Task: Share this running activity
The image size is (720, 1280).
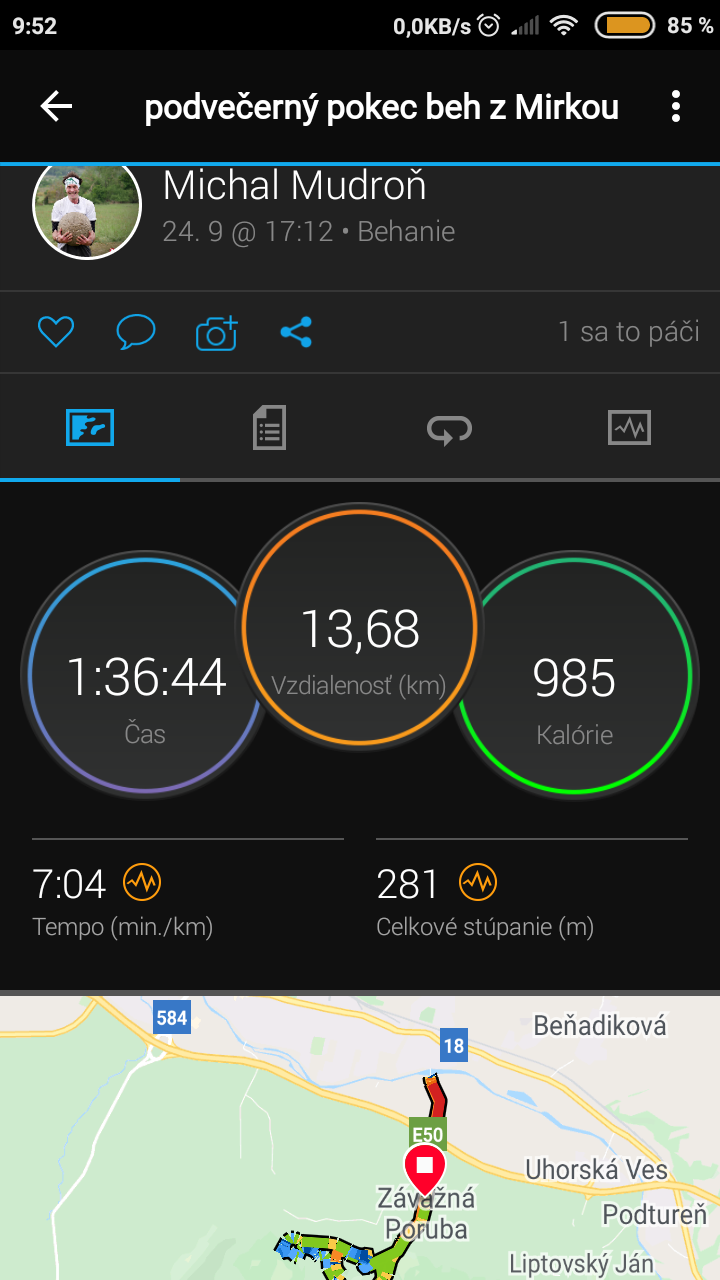Action: 296,332
